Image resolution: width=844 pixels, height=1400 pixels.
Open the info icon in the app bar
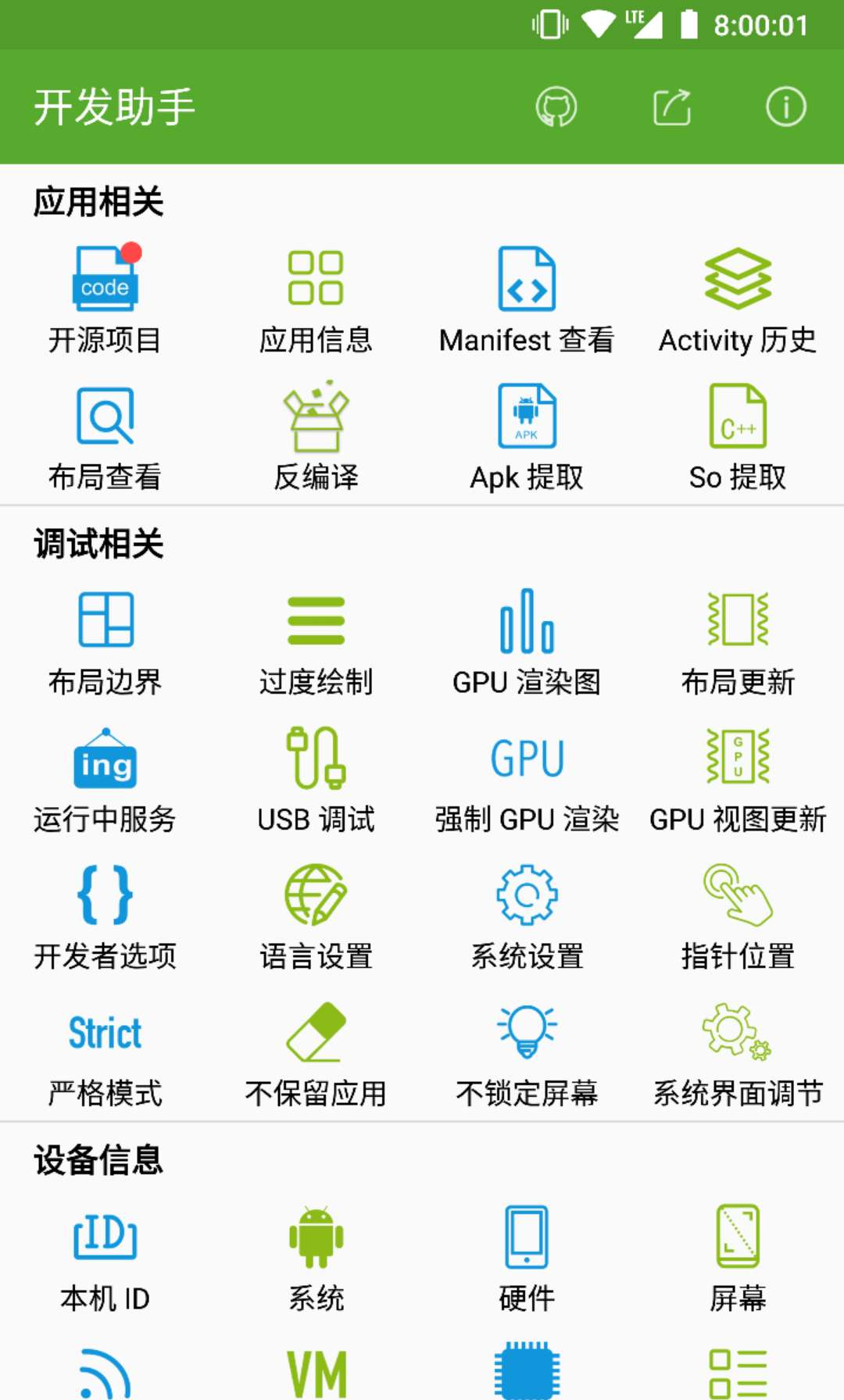(x=785, y=107)
